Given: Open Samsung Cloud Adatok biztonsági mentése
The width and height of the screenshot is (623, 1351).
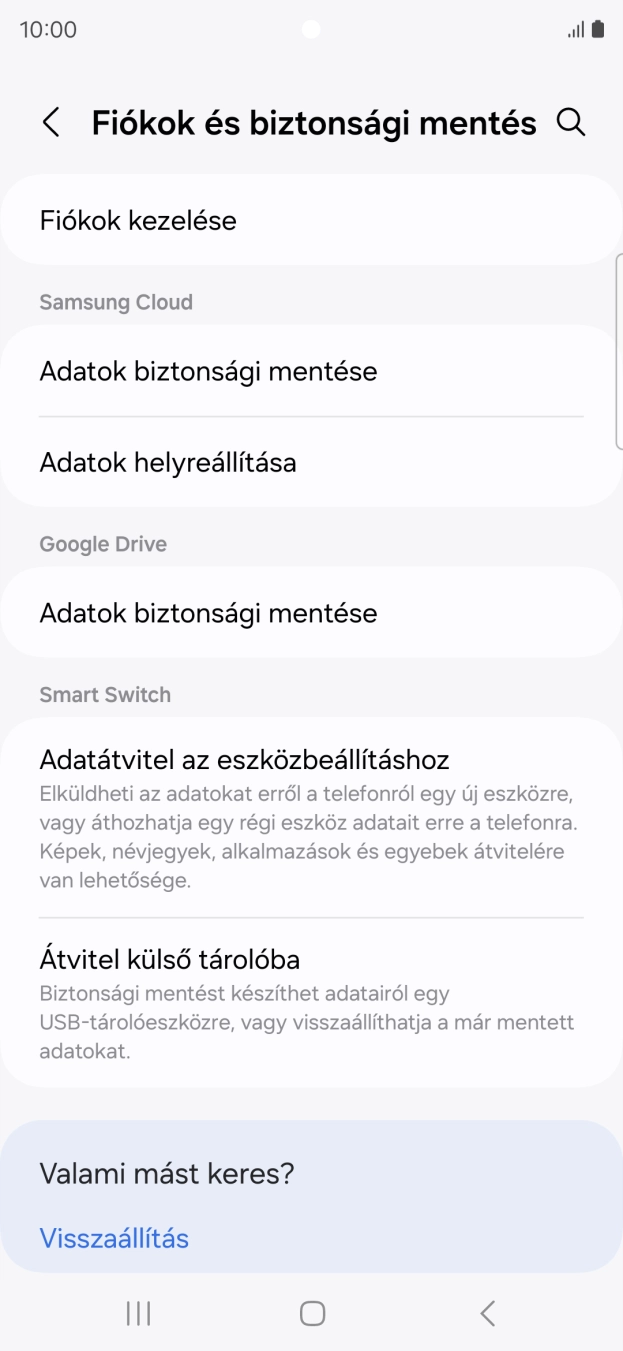Looking at the screenshot, I should 311,372.
